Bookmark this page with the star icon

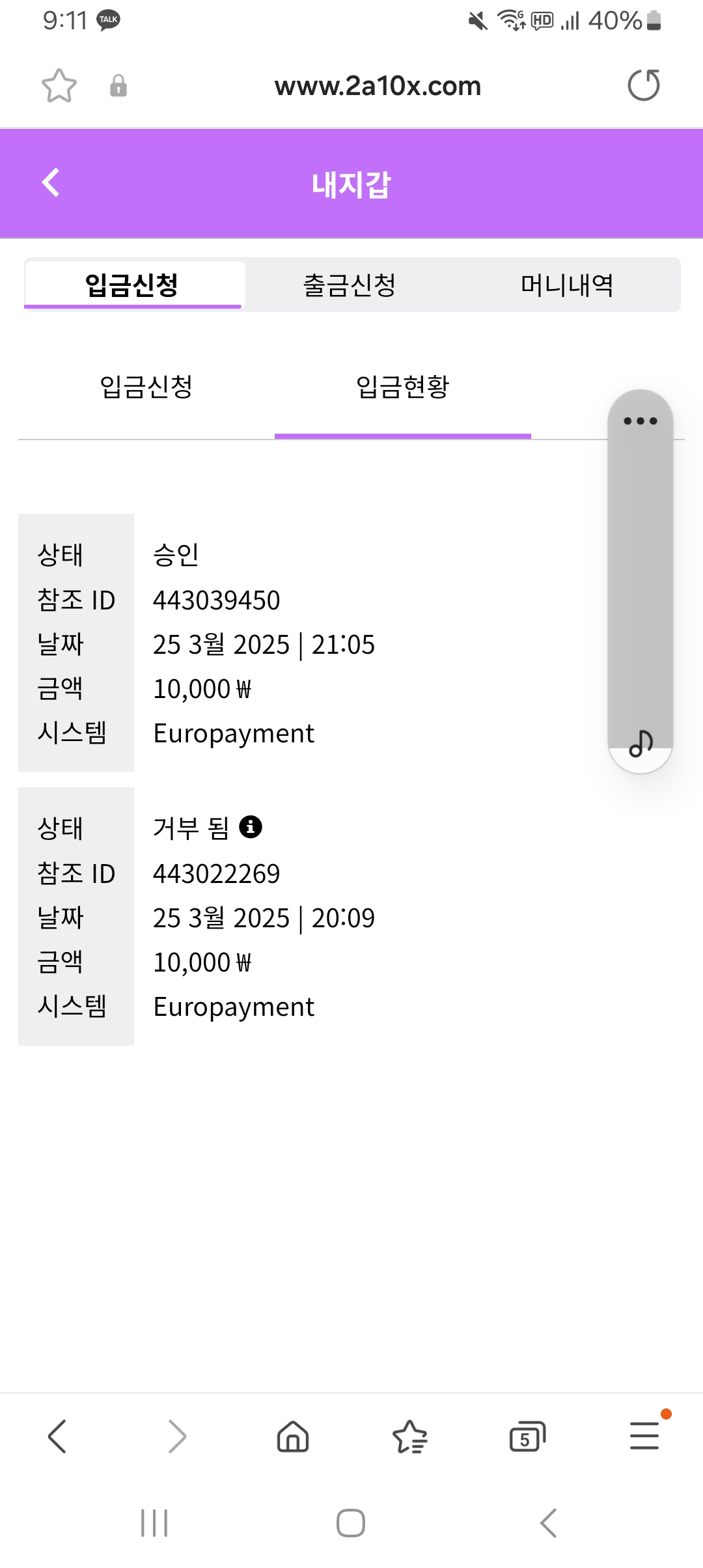pyautogui.click(x=59, y=86)
